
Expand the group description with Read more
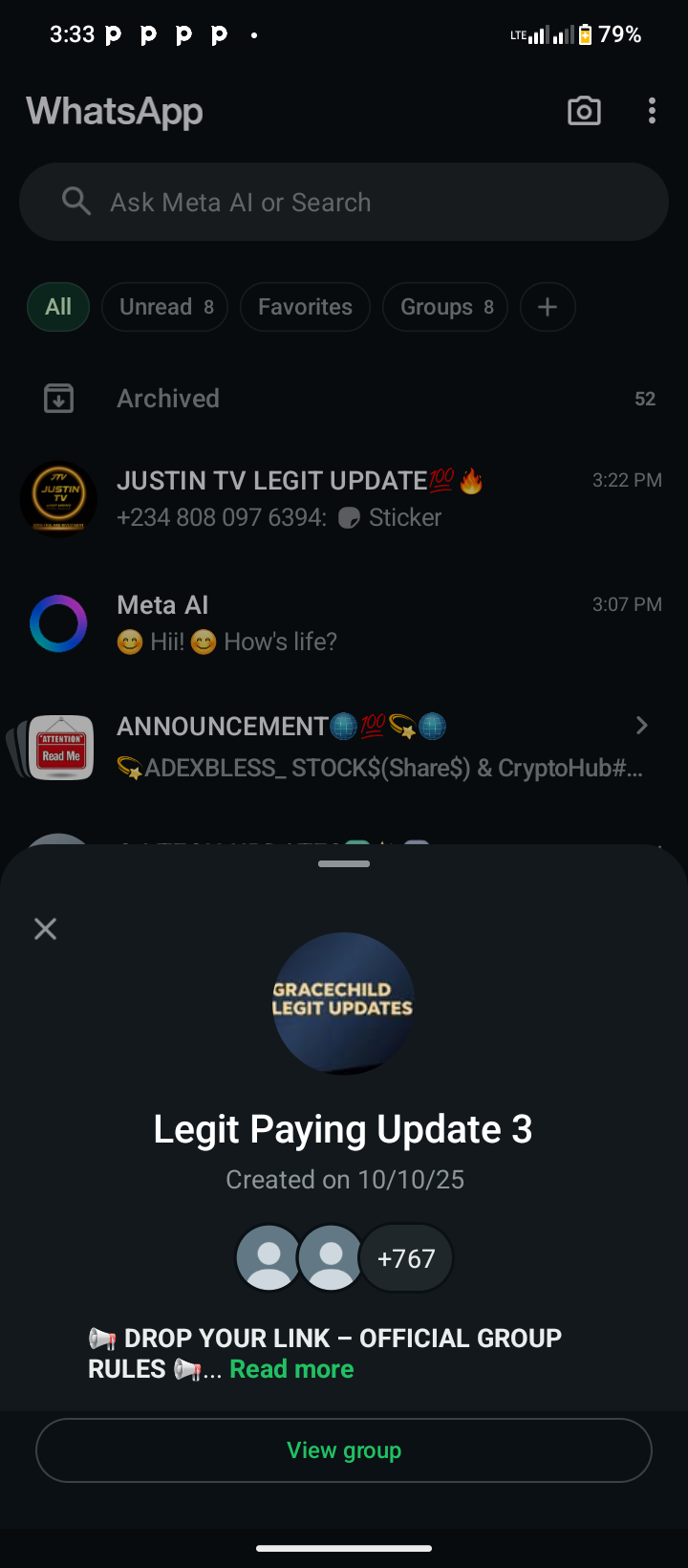[x=291, y=1369]
